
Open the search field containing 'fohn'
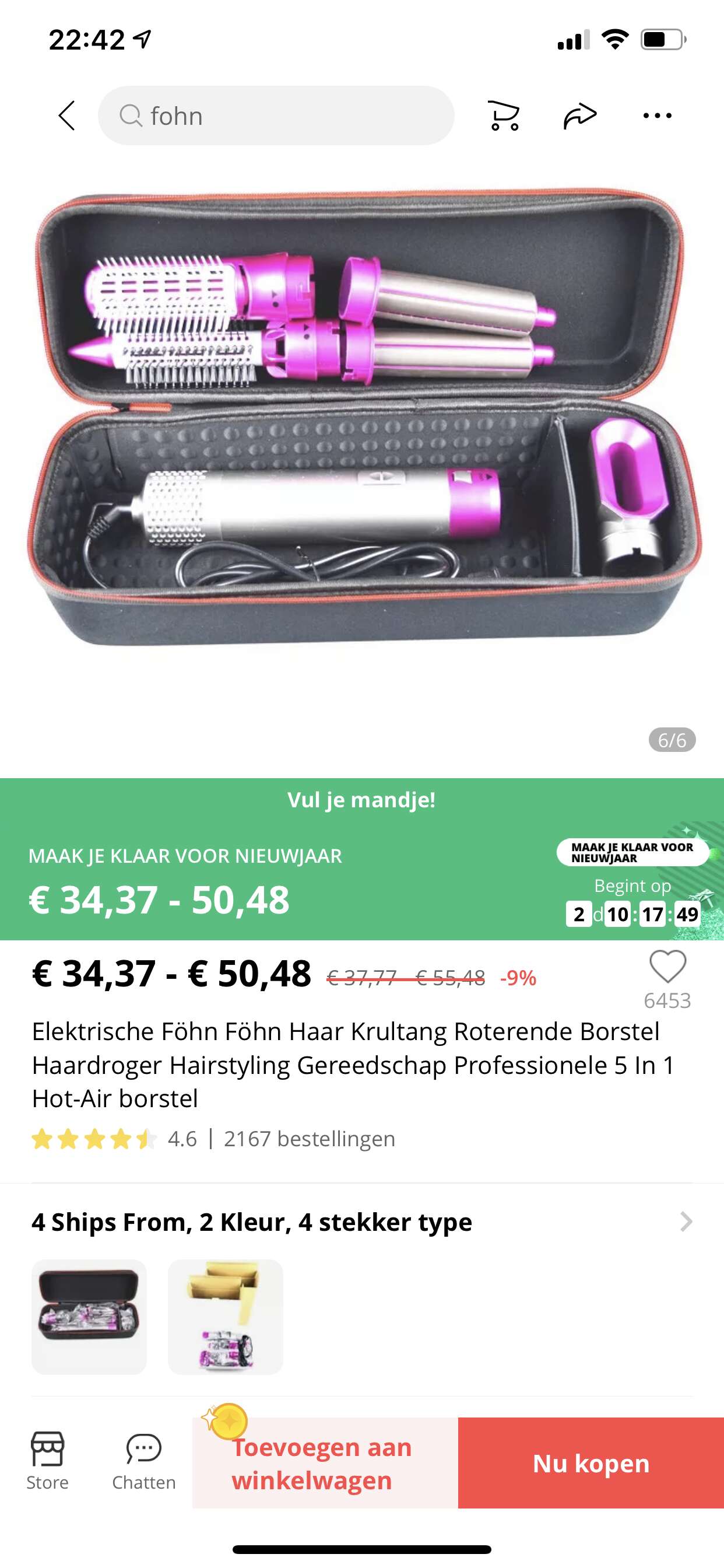pos(276,116)
